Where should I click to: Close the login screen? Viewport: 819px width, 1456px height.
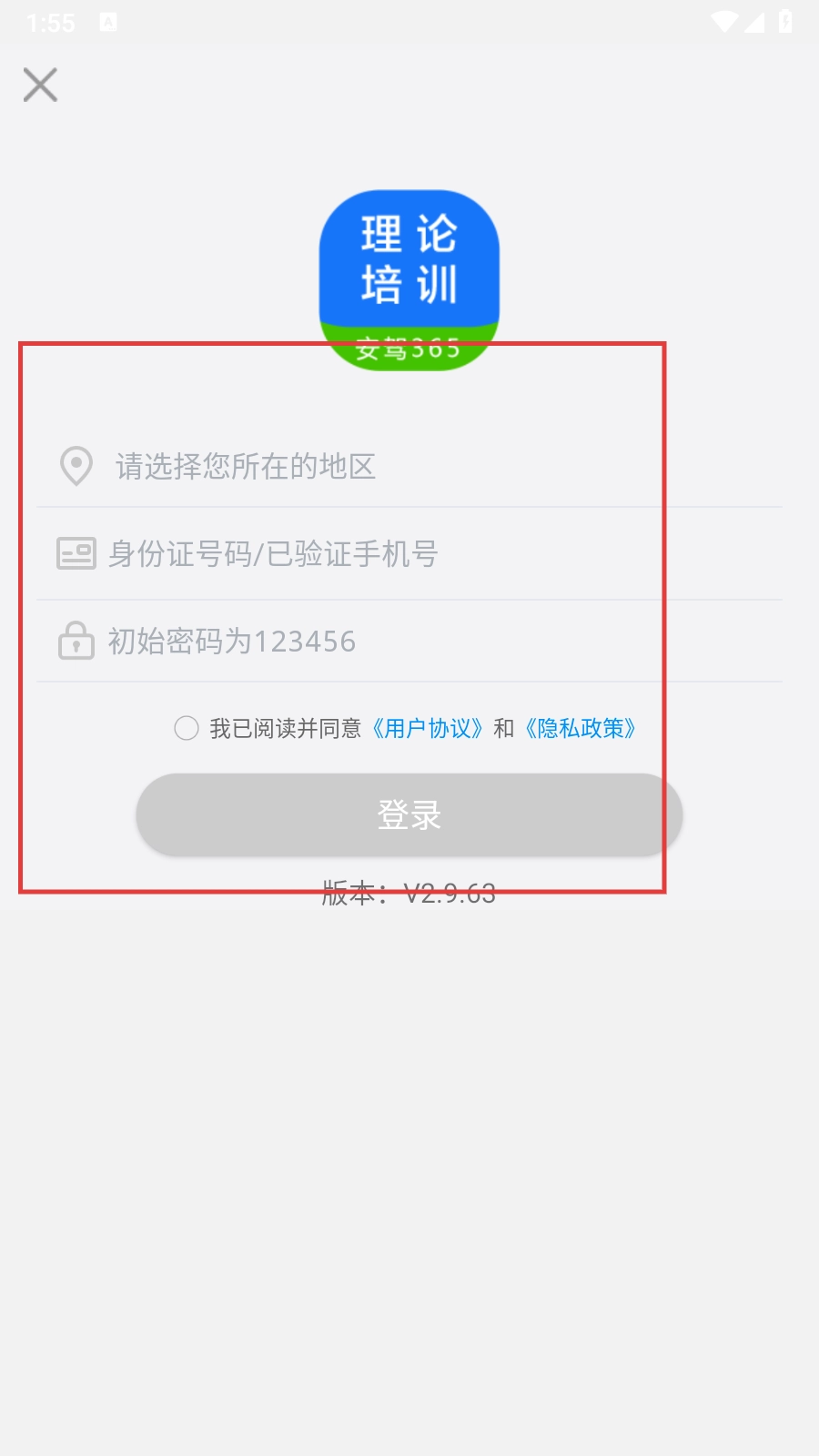(40, 85)
